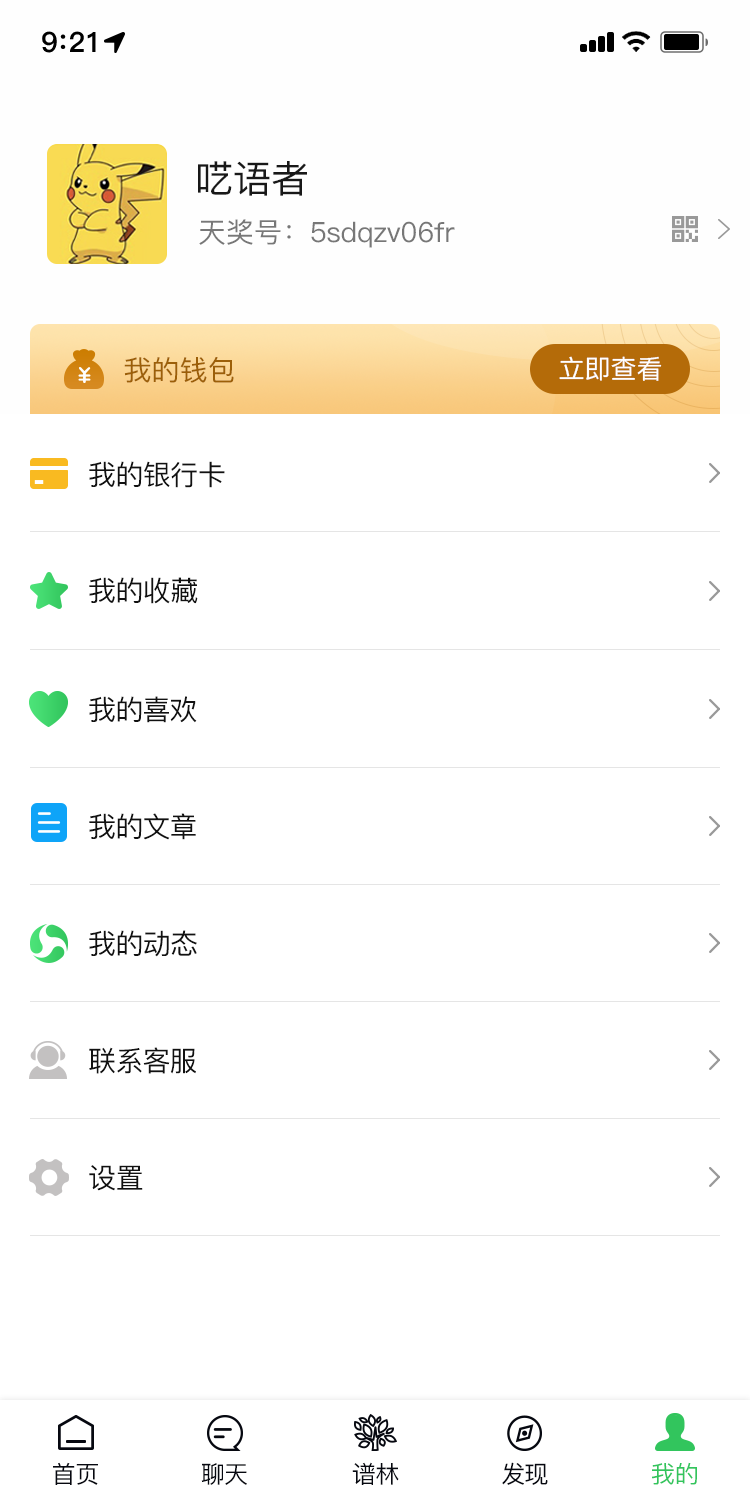The height and width of the screenshot is (1500, 750).
Task: Open the 发现 tab
Action: click(524, 1447)
